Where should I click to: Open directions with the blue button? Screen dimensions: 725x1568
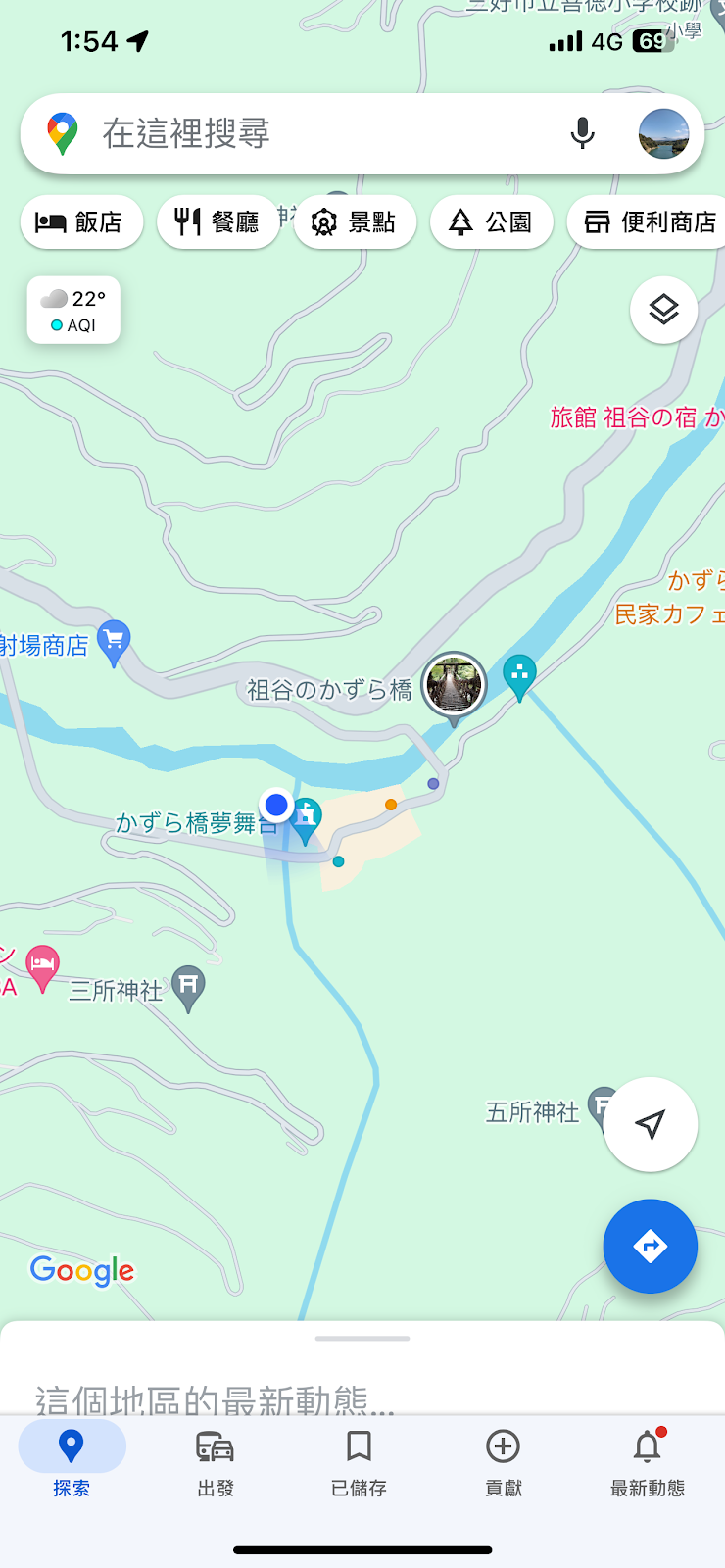(x=651, y=1247)
